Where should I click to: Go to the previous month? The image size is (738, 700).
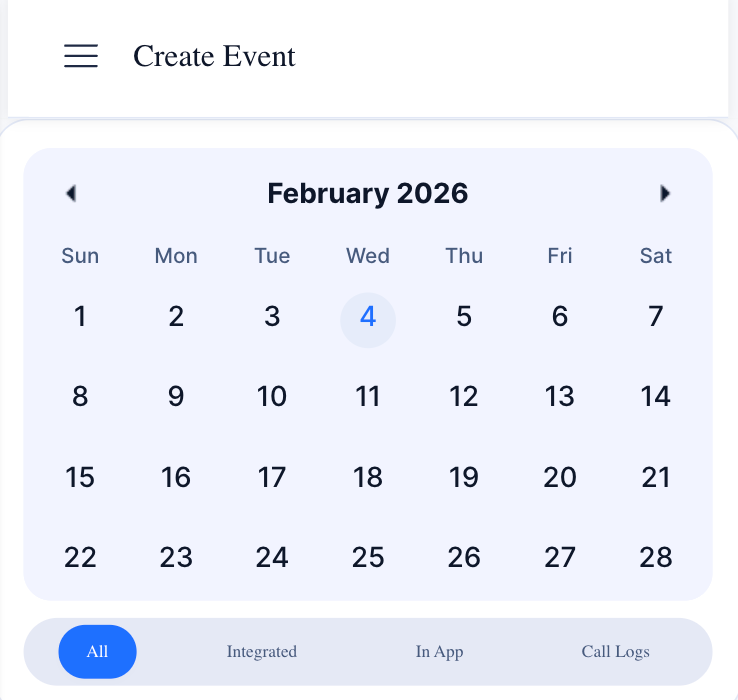point(71,194)
